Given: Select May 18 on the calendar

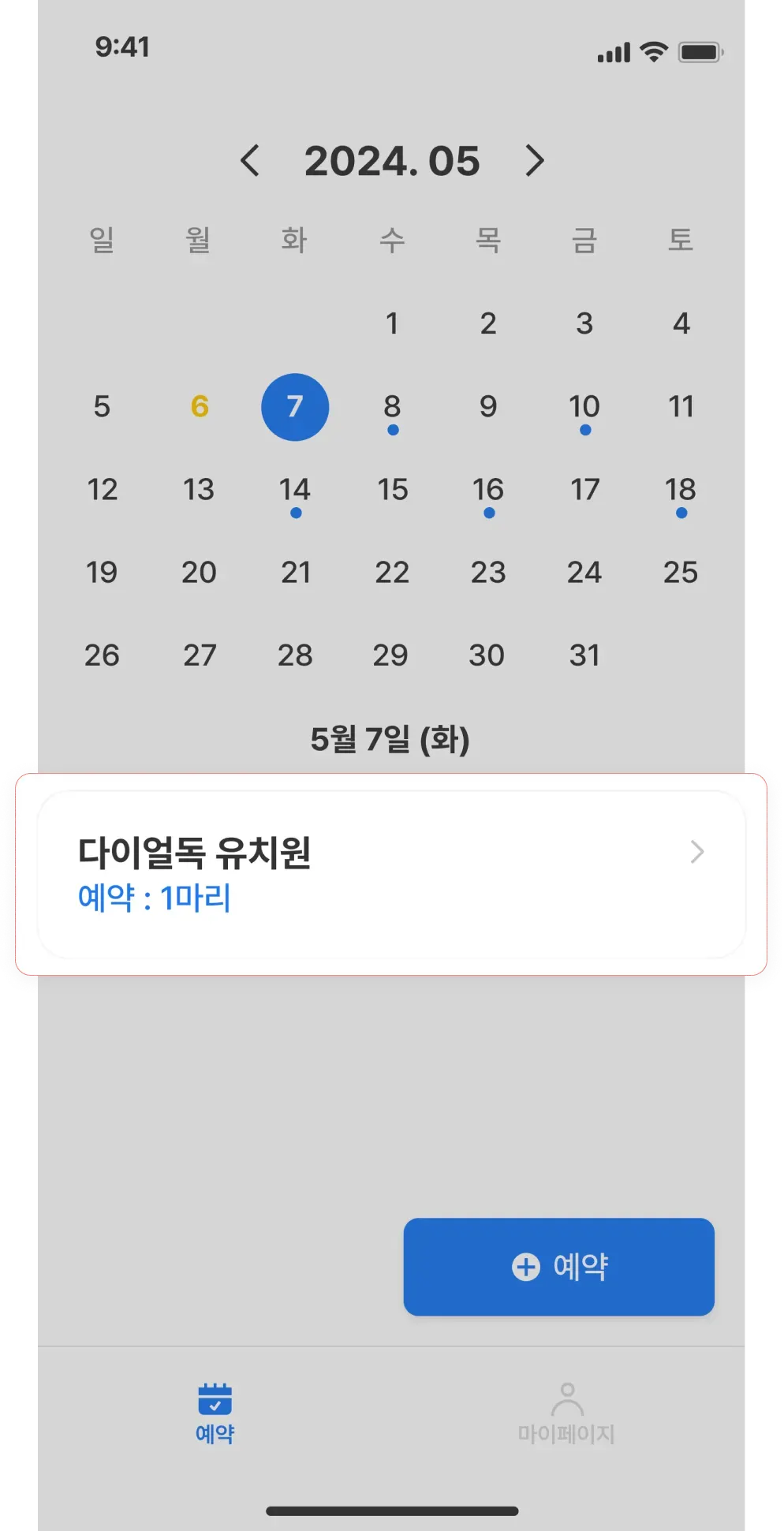Looking at the screenshot, I should pos(681,490).
